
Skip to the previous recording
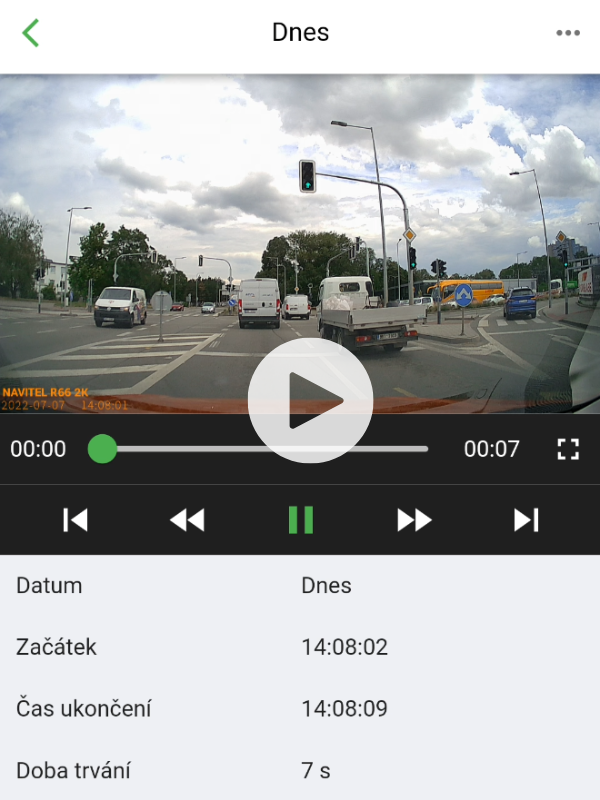(75, 520)
